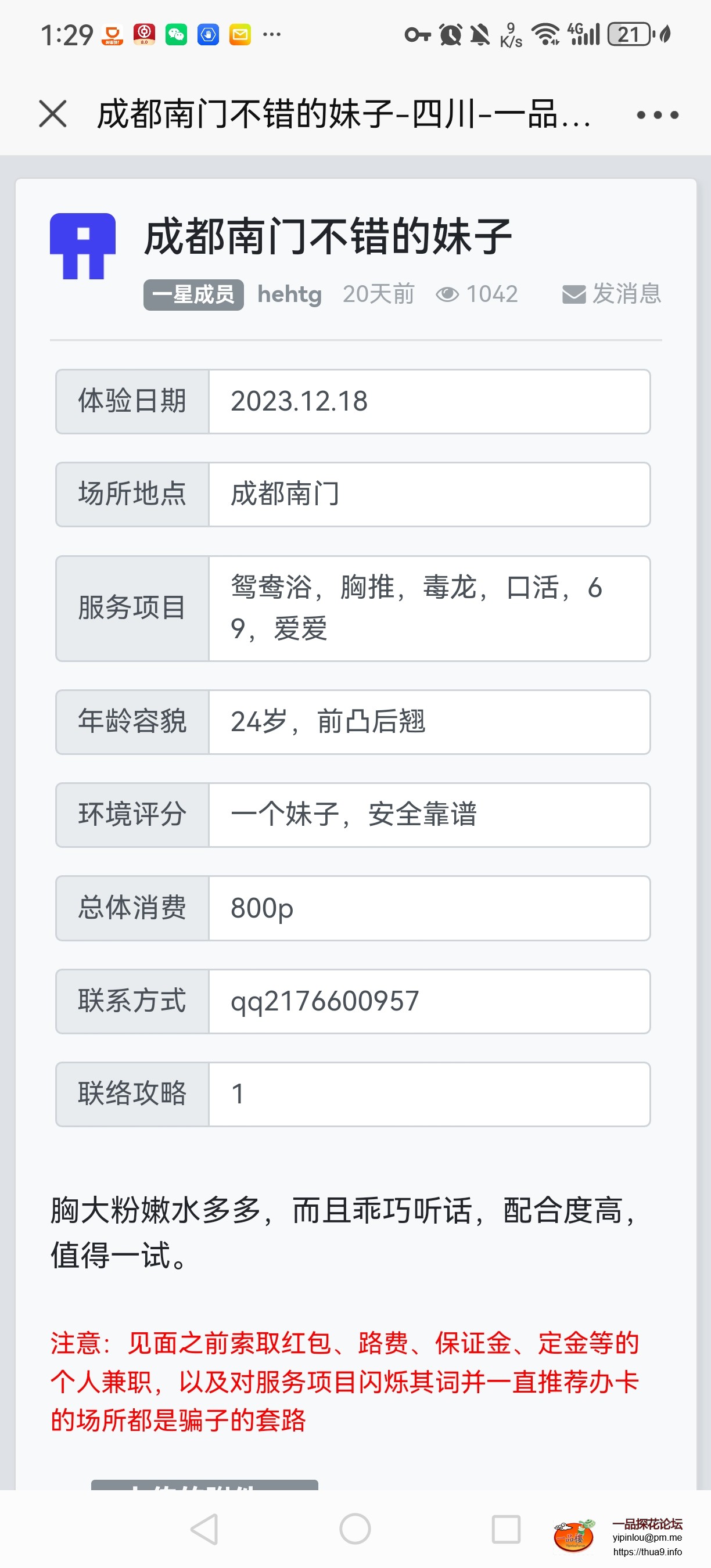Image resolution: width=711 pixels, height=1568 pixels.
Task: Select the username hehtg
Action: [289, 294]
